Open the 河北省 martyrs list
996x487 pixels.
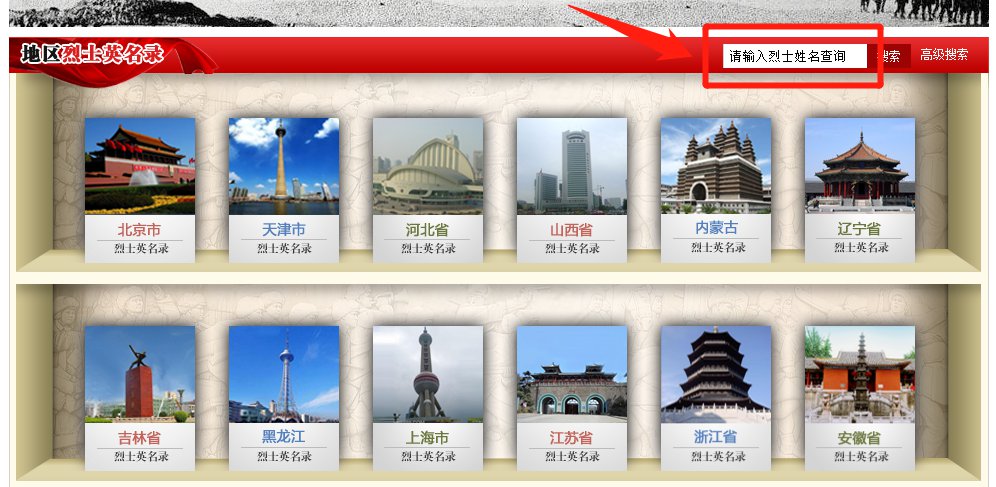(x=427, y=190)
